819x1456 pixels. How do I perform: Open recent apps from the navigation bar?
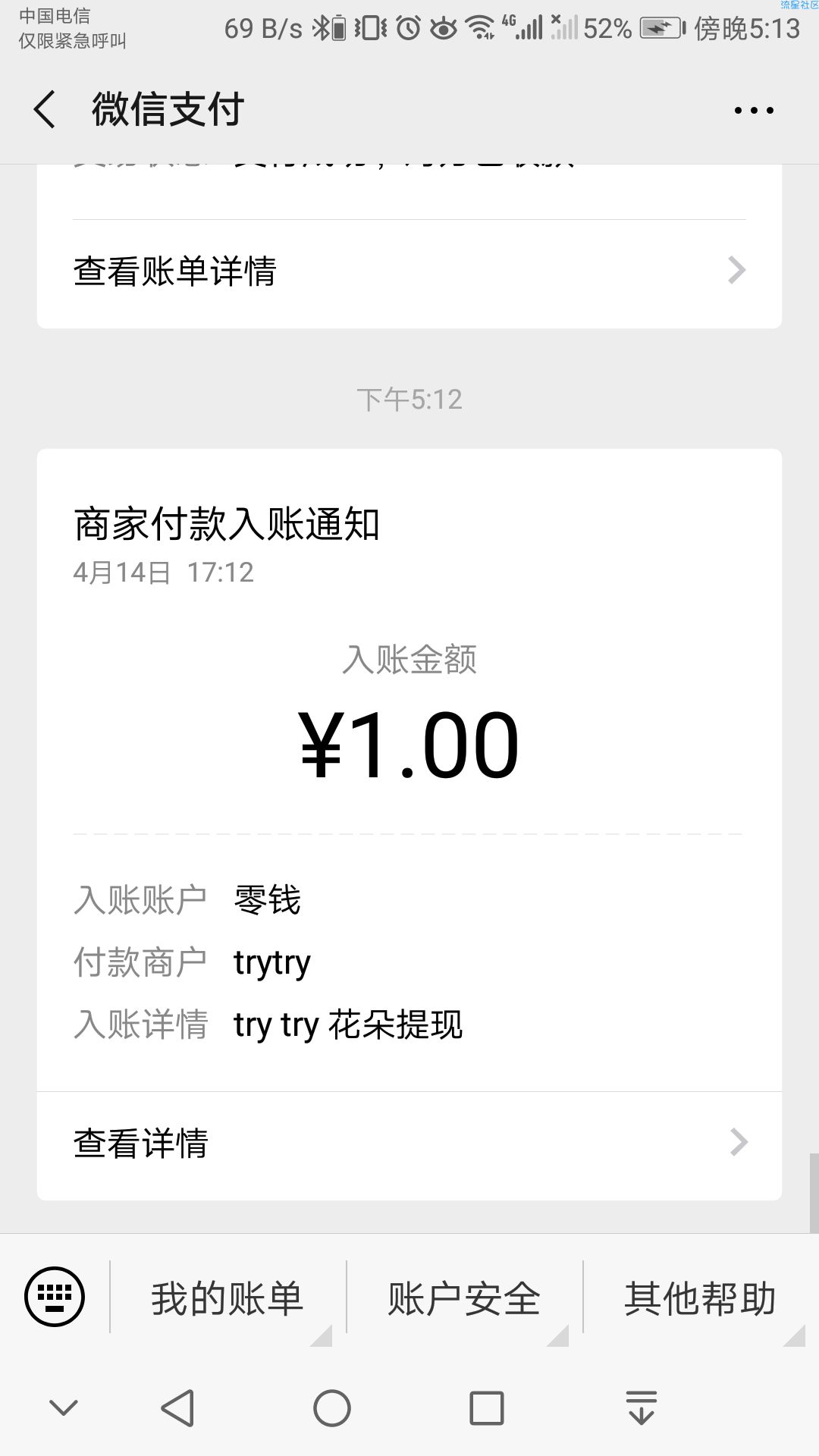tap(487, 1409)
